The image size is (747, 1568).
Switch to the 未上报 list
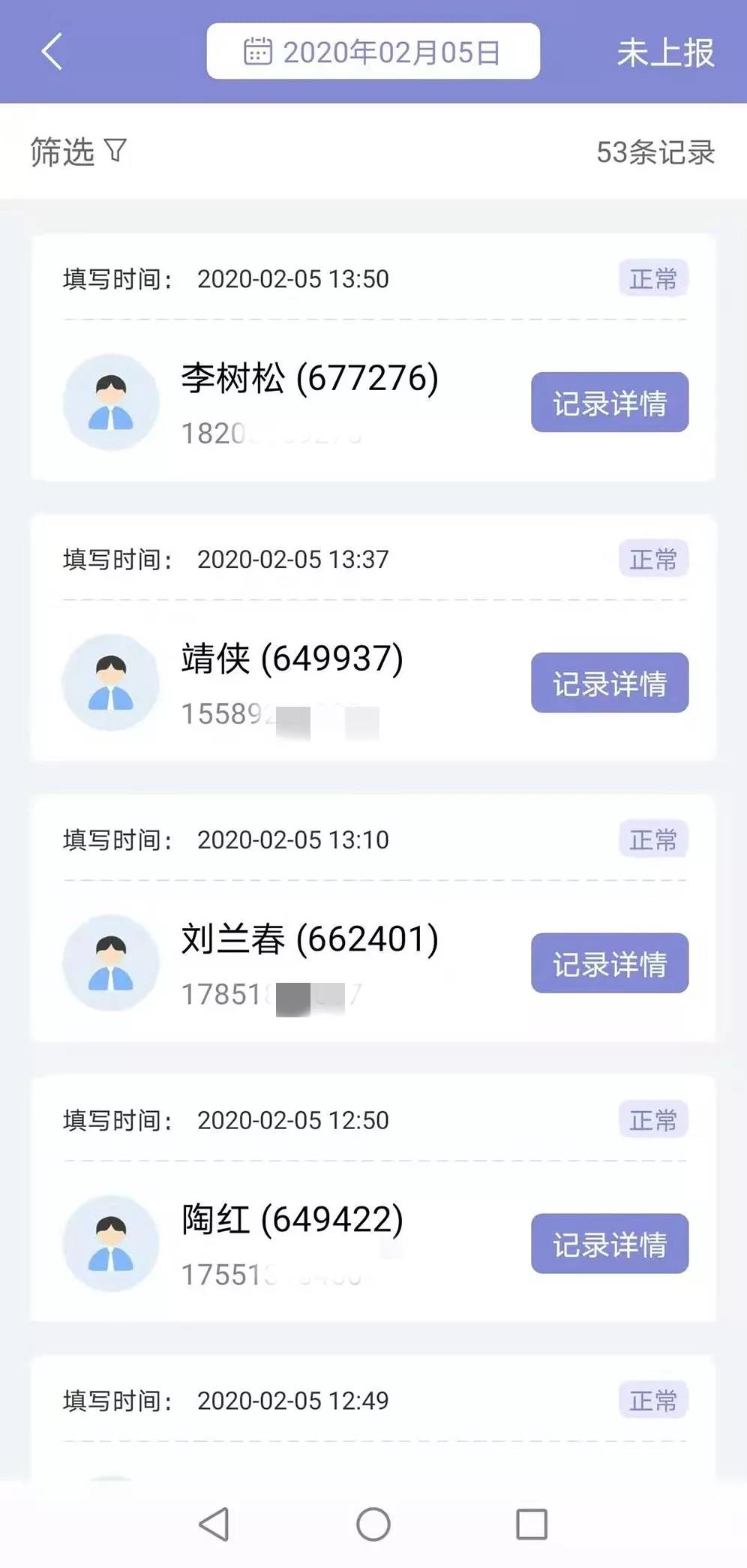click(664, 53)
